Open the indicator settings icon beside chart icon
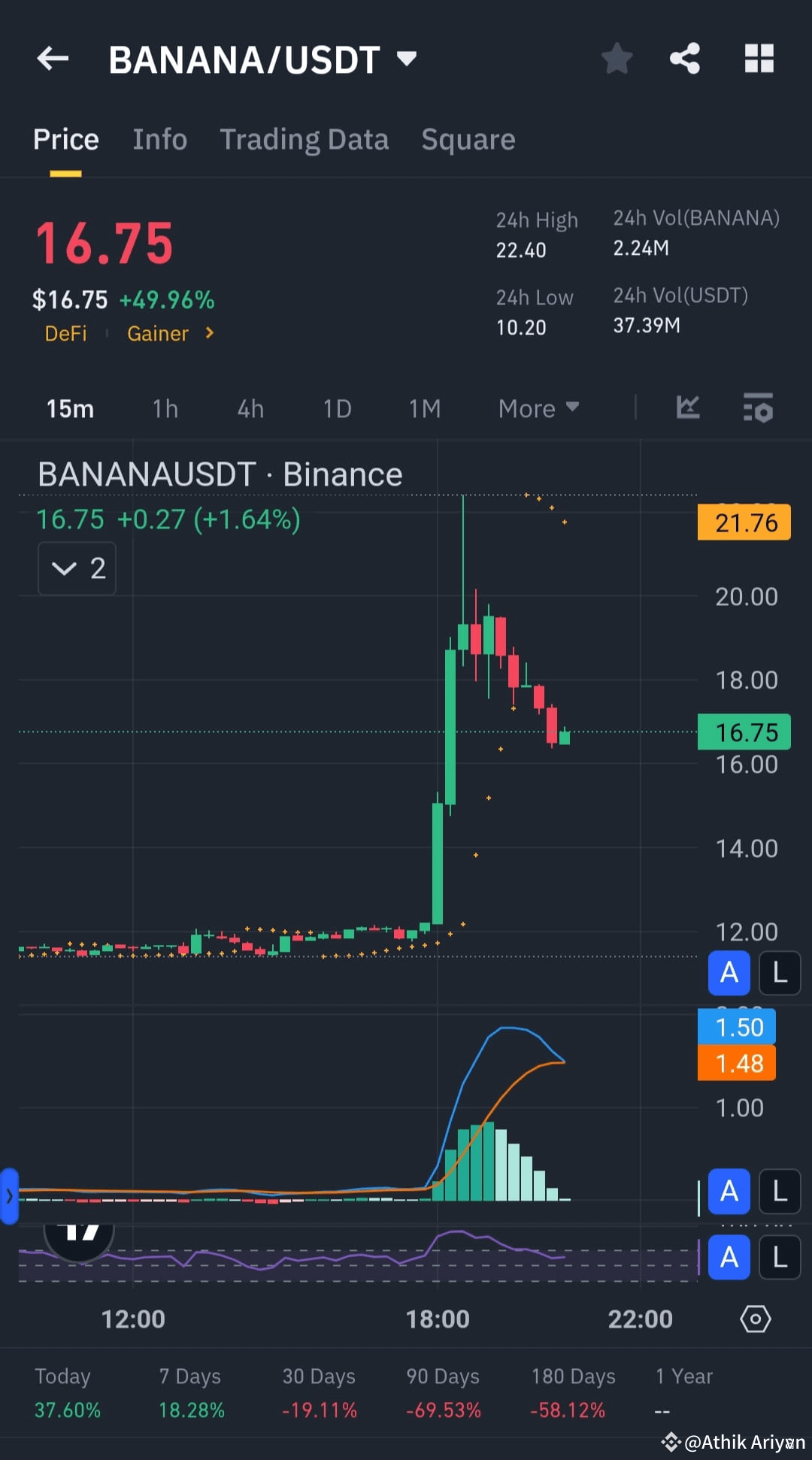 click(757, 408)
